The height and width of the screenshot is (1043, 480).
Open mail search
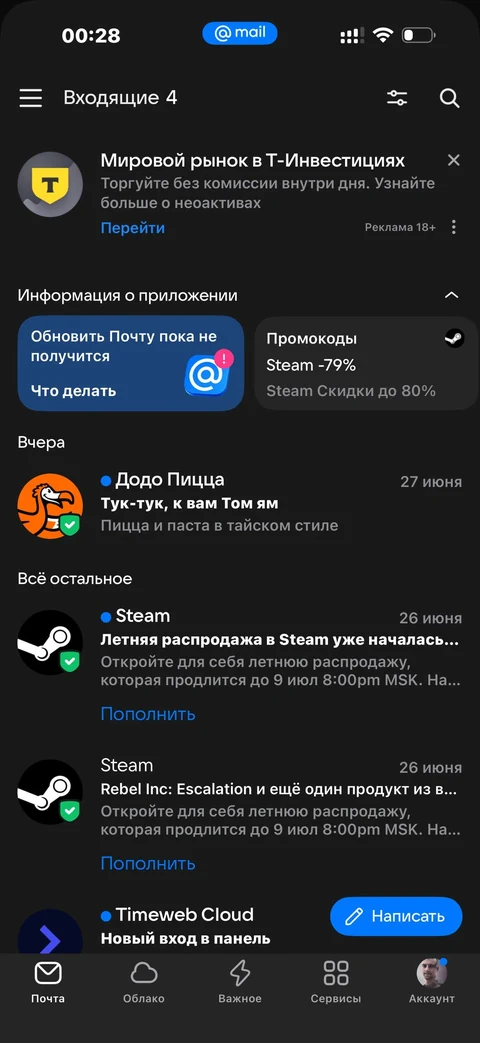[450, 98]
